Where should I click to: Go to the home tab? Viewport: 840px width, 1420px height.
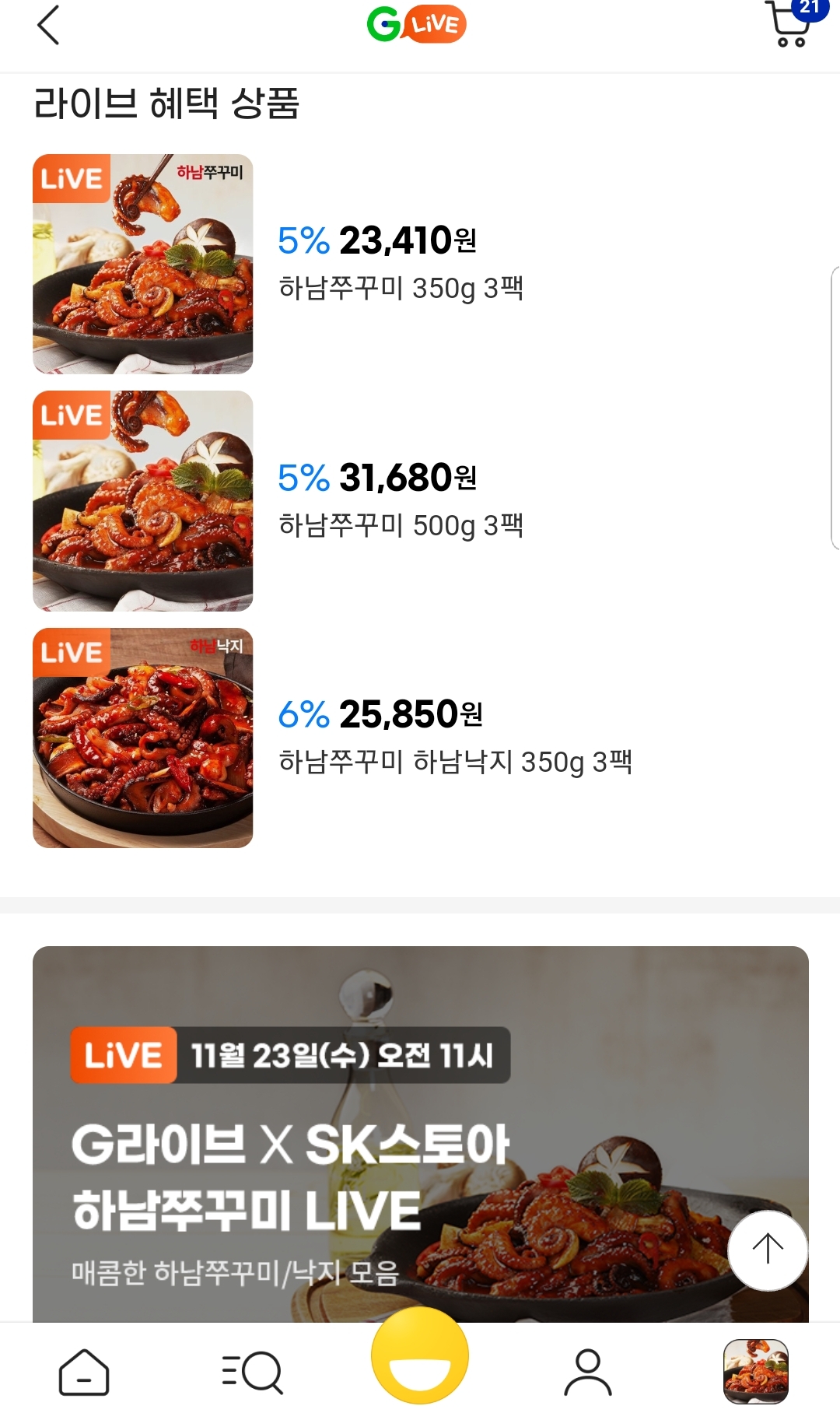tap(84, 1372)
